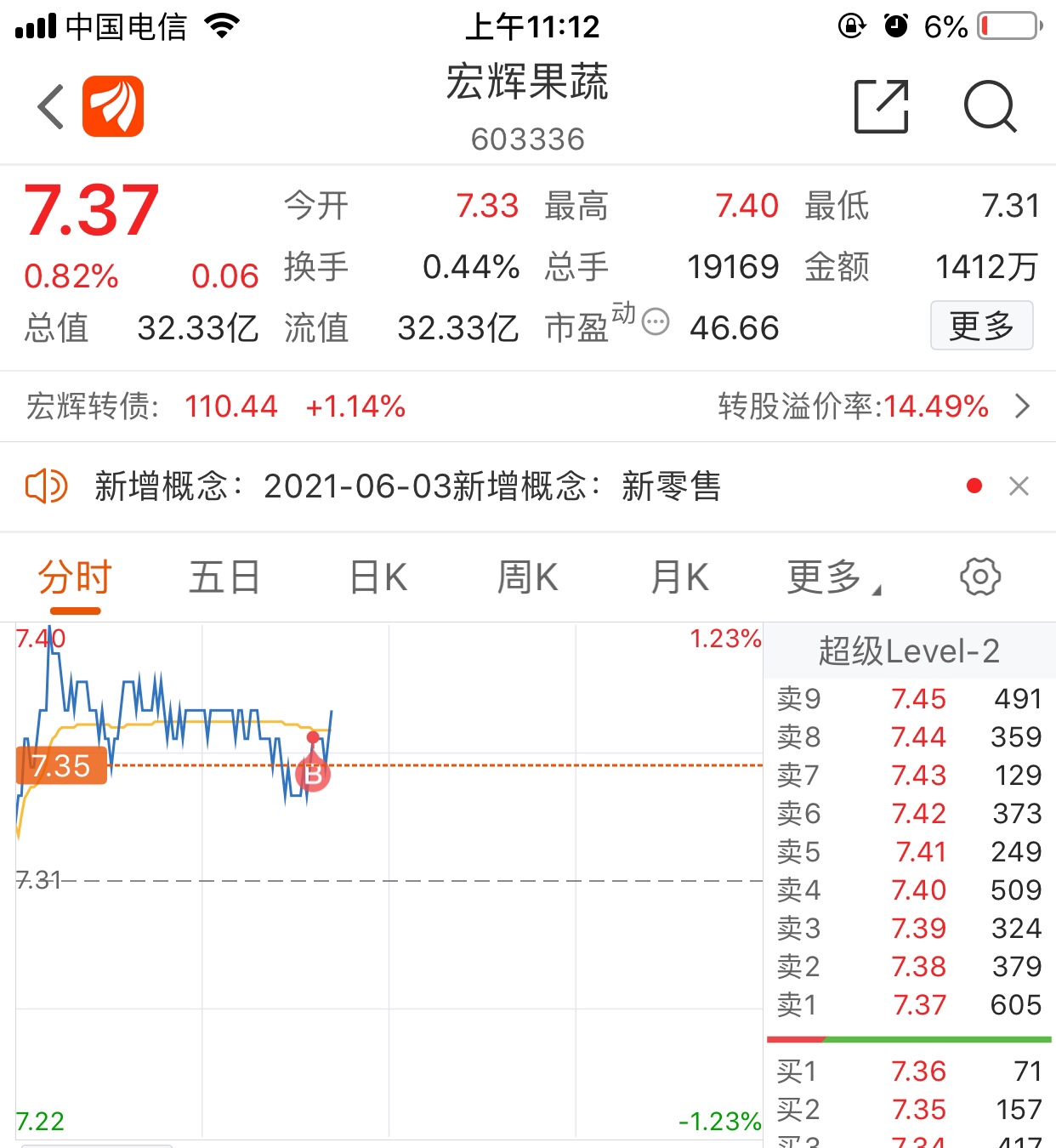Screen dimensions: 1056x1148
Task: Open the East Money app logo icon
Action: point(115,106)
